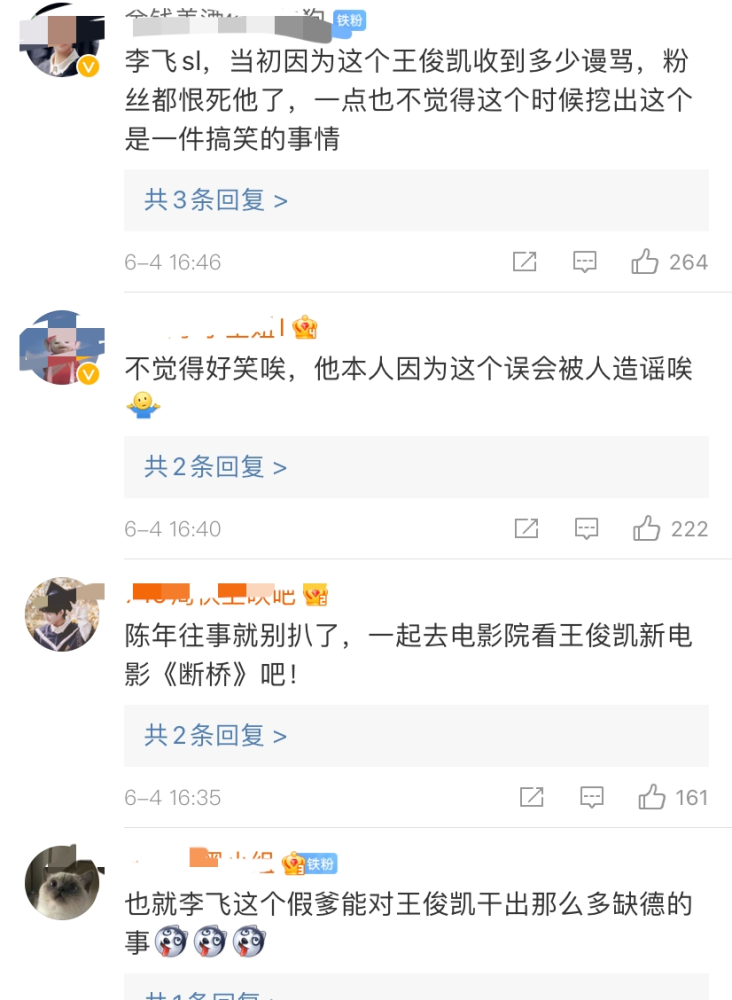
Task: Tap the share icon beside timestamp 6-4 16:40
Action: [x=524, y=528]
